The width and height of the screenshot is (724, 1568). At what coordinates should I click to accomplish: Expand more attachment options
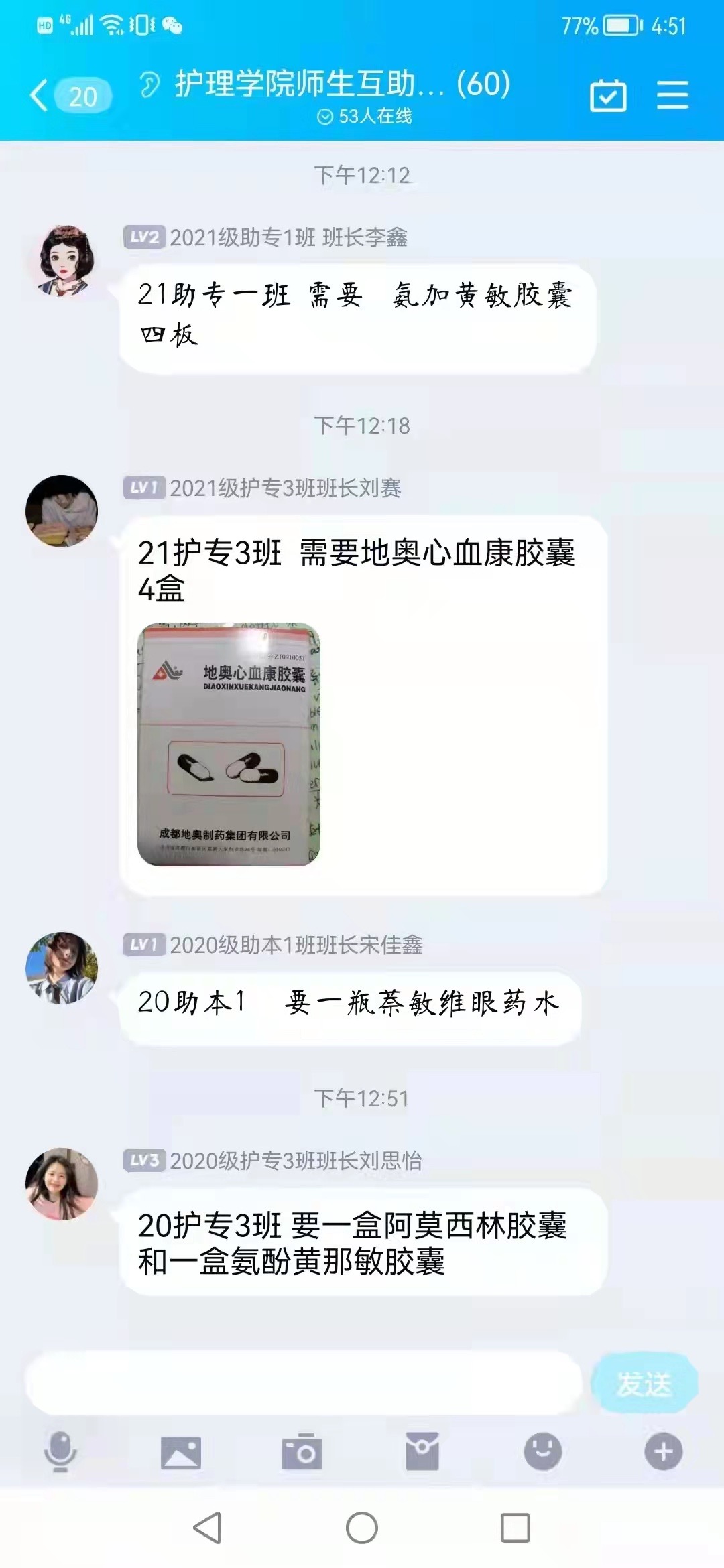(664, 1451)
